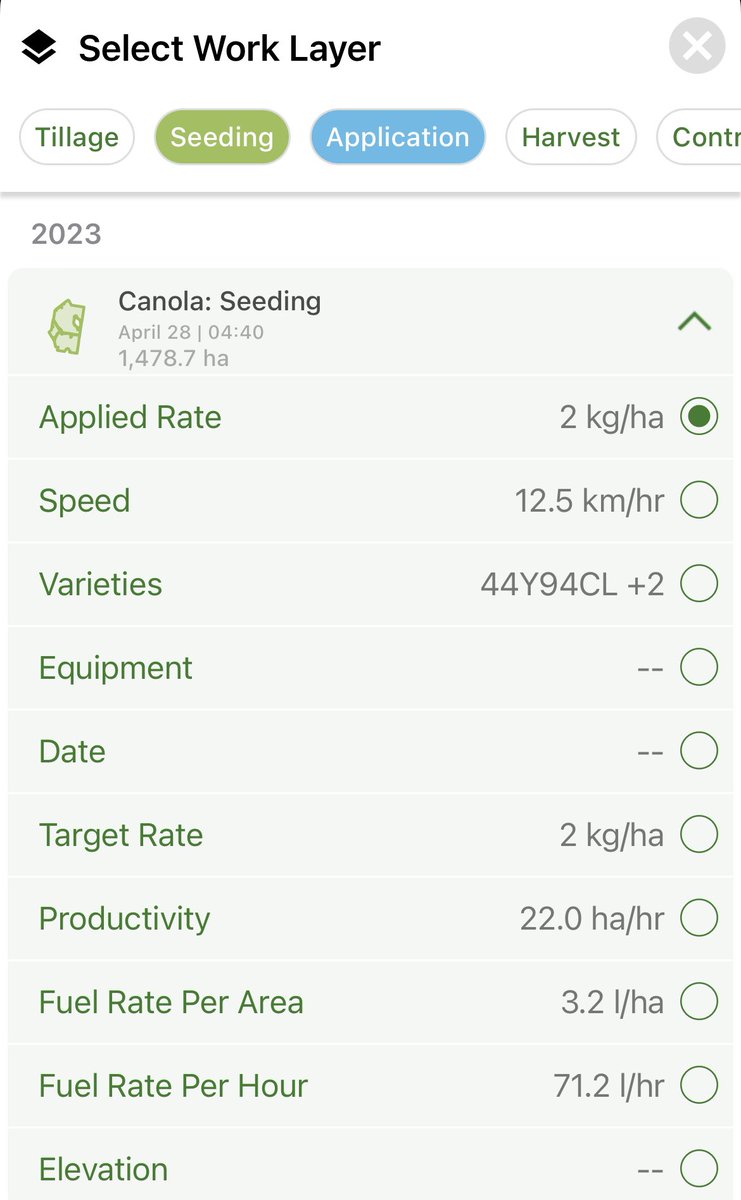Select Fuel Rate Per Hour layer
The height and width of the screenshot is (1200, 741).
coord(698,1085)
